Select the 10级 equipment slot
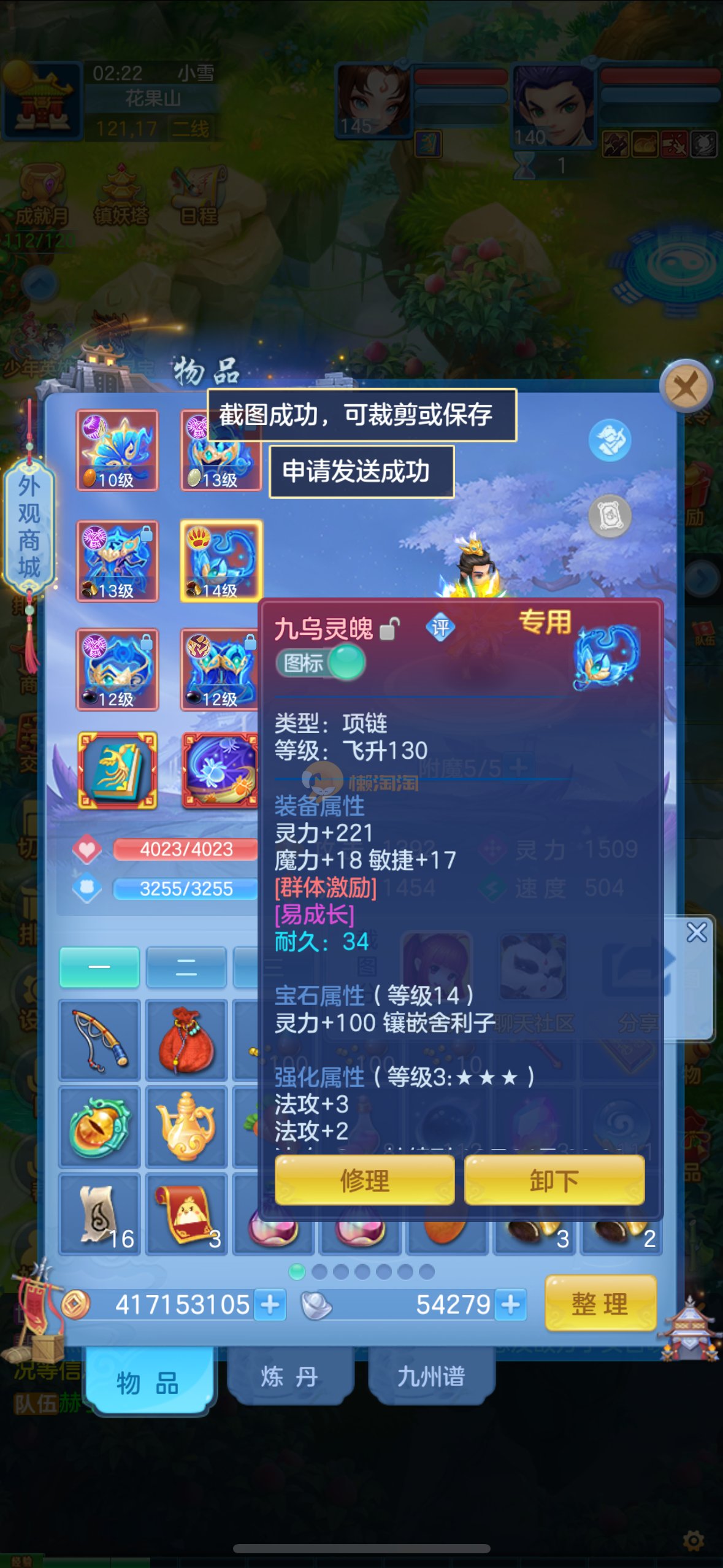 117,450
